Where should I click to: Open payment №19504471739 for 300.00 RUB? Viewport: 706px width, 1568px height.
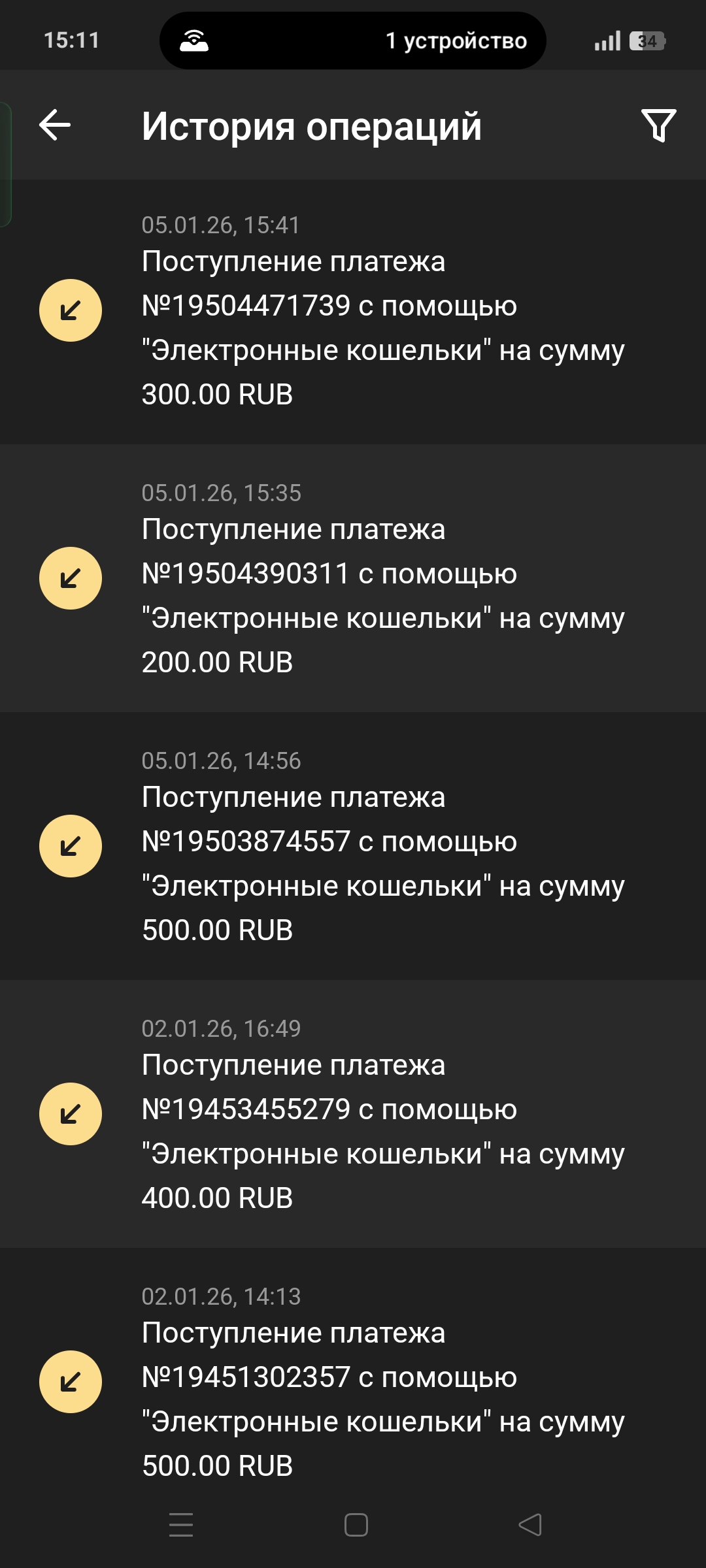353,311
